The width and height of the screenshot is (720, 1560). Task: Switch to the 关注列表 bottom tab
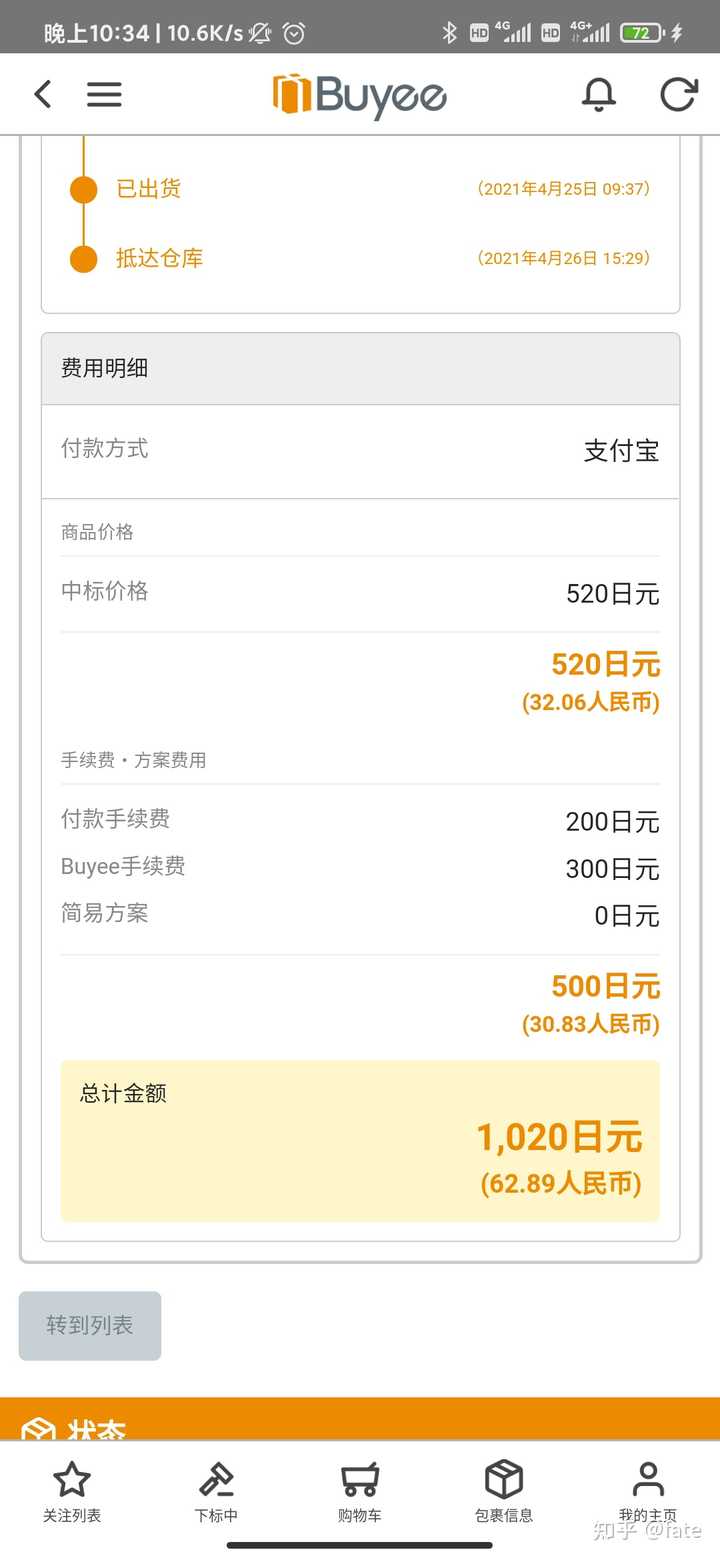click(71, 1490)
